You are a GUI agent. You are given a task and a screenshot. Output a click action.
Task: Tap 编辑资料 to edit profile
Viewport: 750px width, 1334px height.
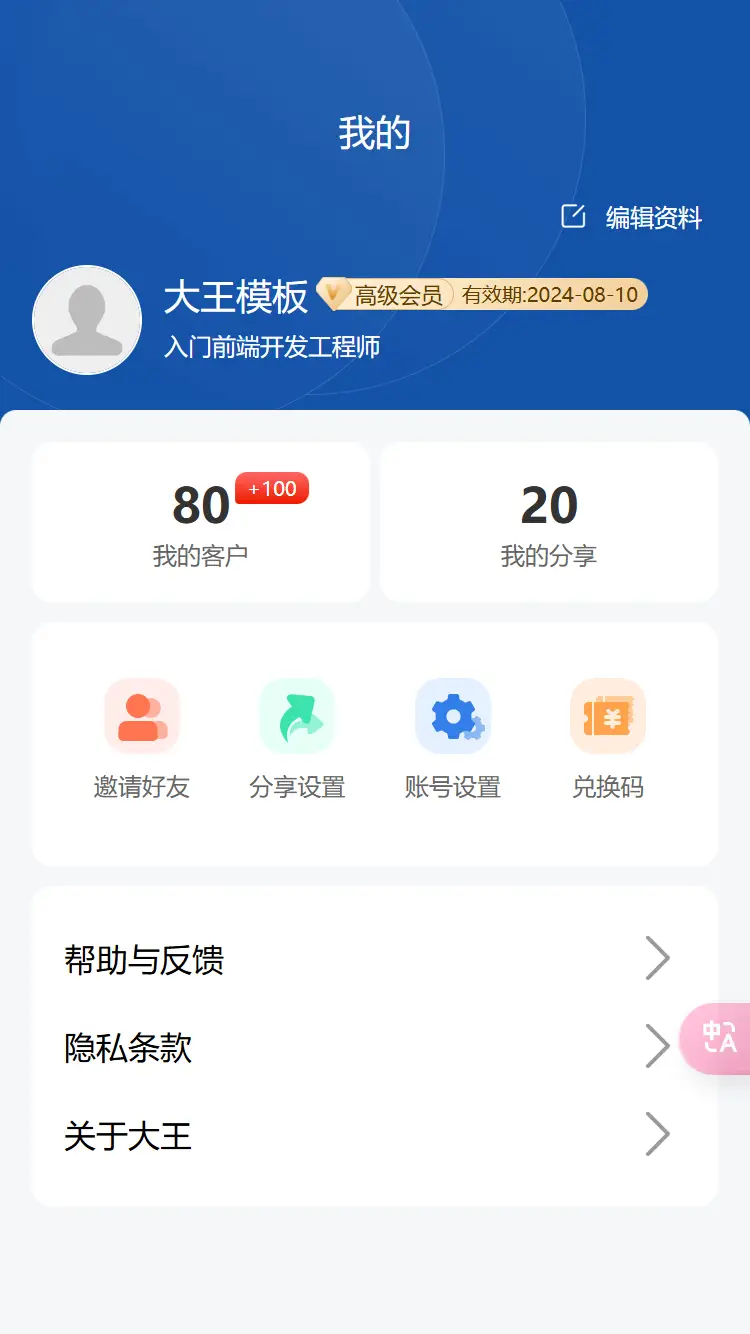click(633, 217)
